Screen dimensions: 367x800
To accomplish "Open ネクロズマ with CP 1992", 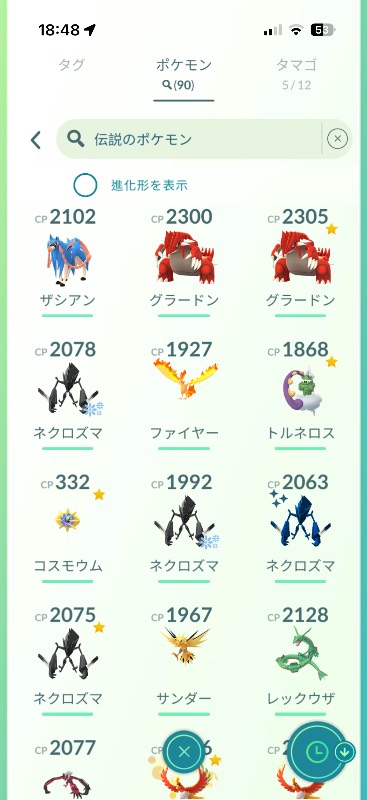I will tap(183, 528).
